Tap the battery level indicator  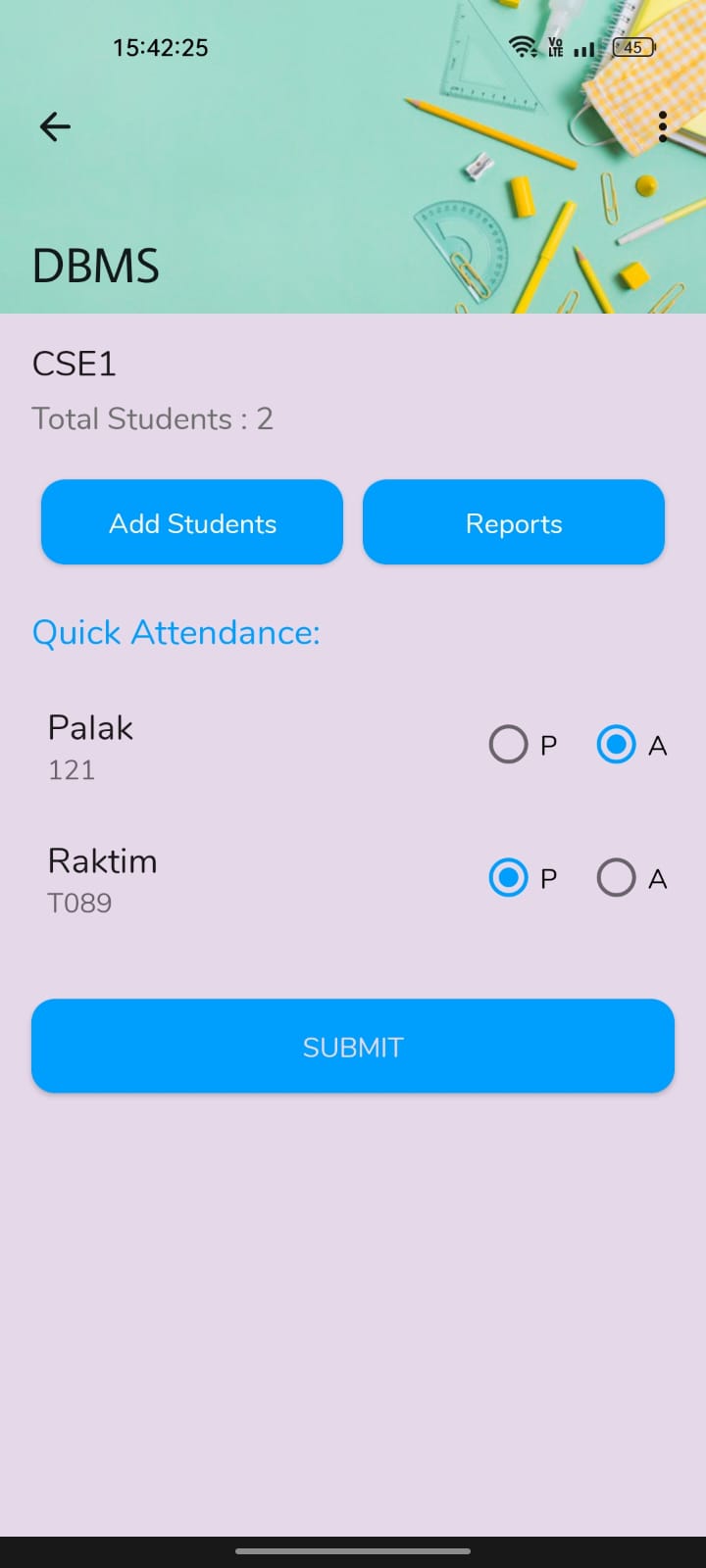[632, 46]
